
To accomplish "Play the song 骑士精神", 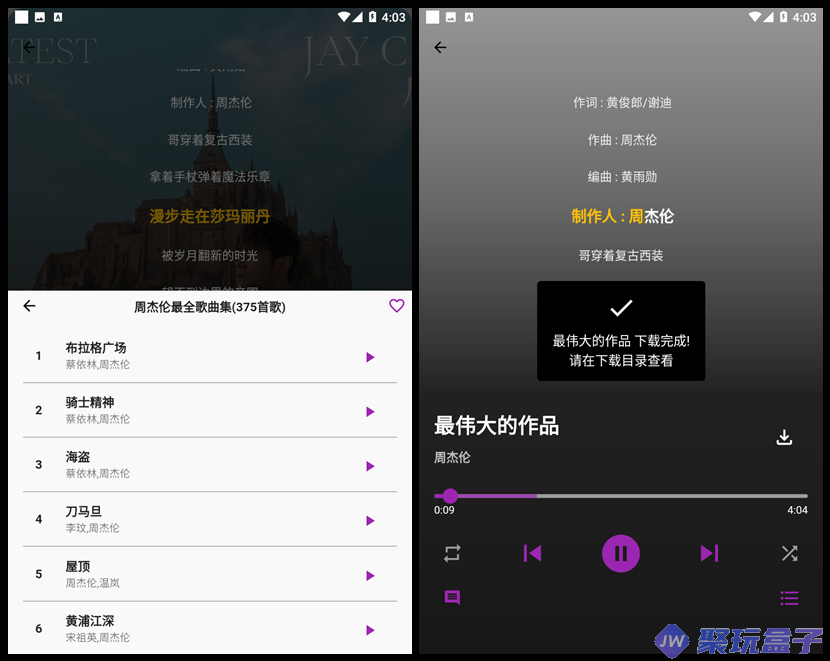I will tap(370, 411).
